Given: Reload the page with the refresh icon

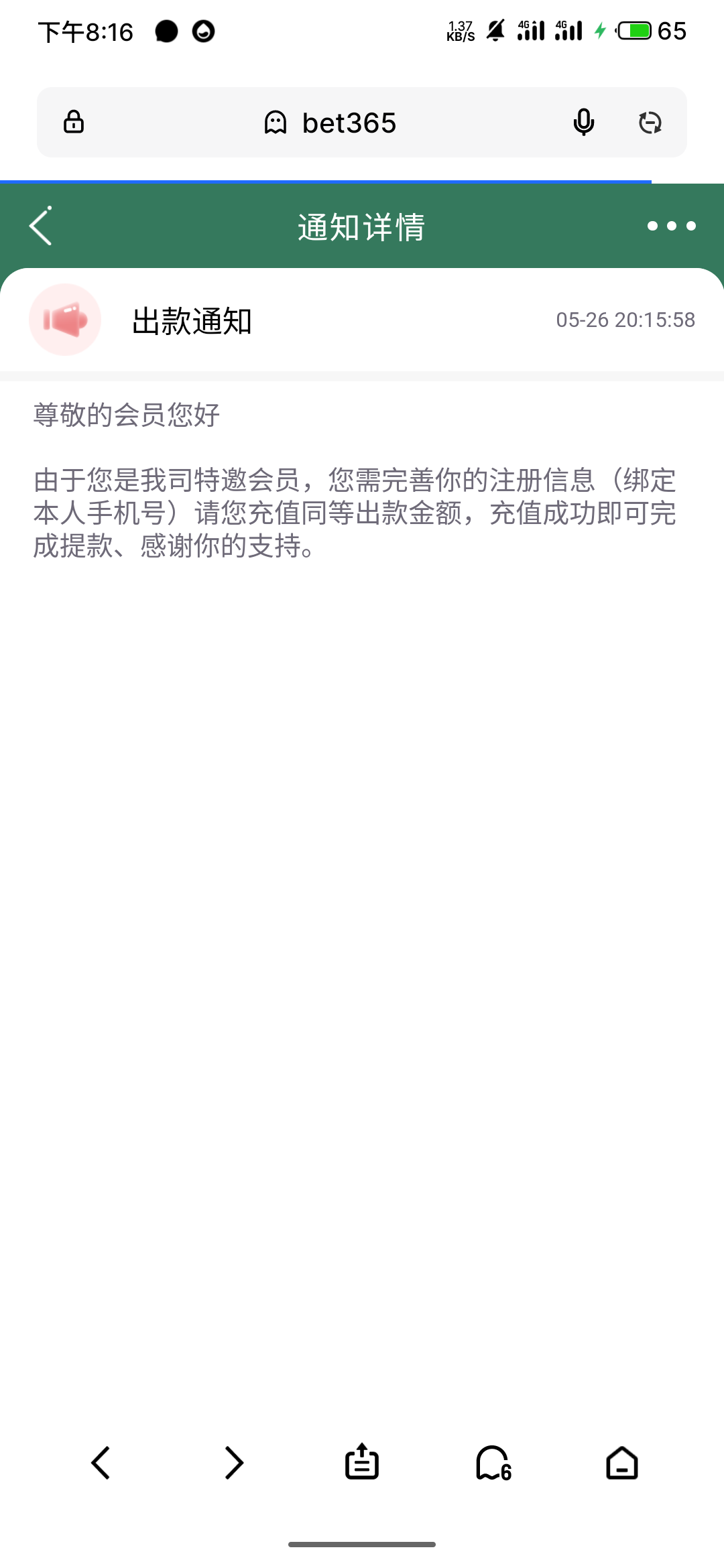Looking at the screenshot, I should 650,123.
